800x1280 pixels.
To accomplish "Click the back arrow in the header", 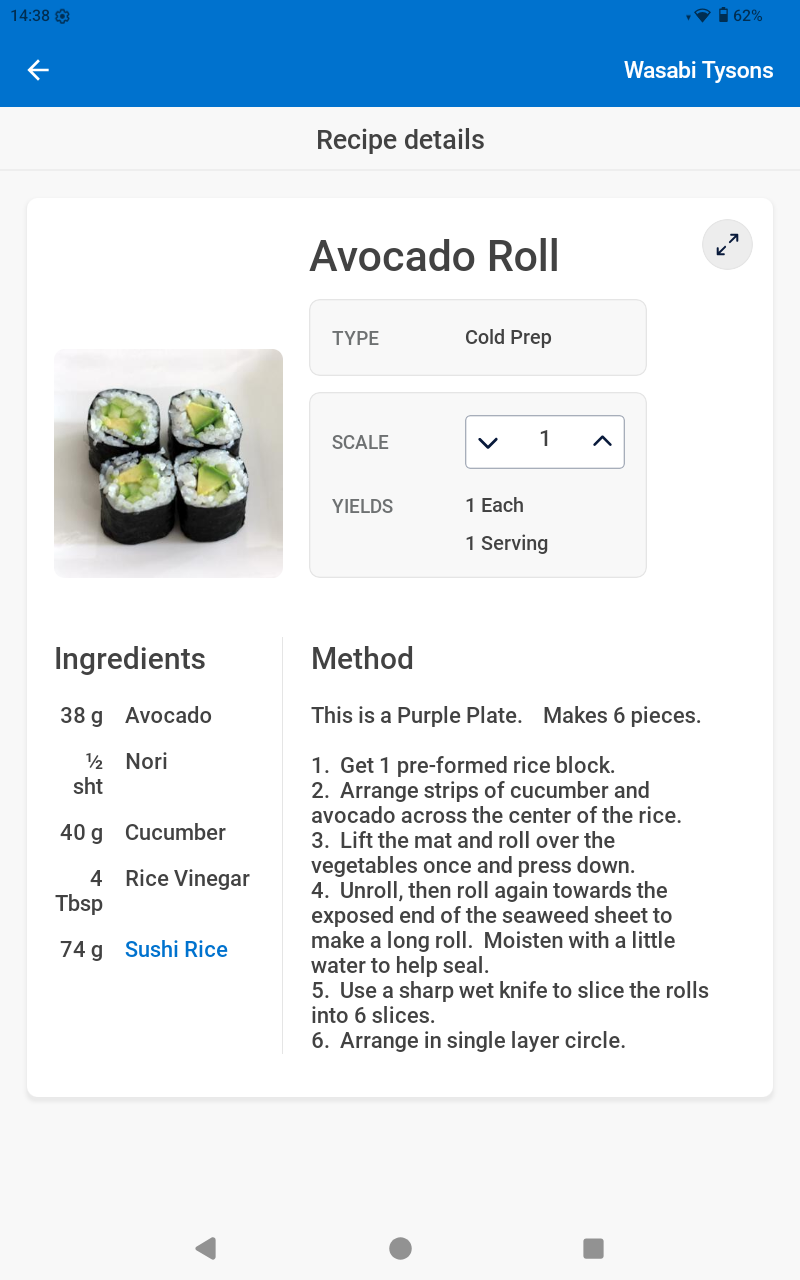I will click(37, 70).
